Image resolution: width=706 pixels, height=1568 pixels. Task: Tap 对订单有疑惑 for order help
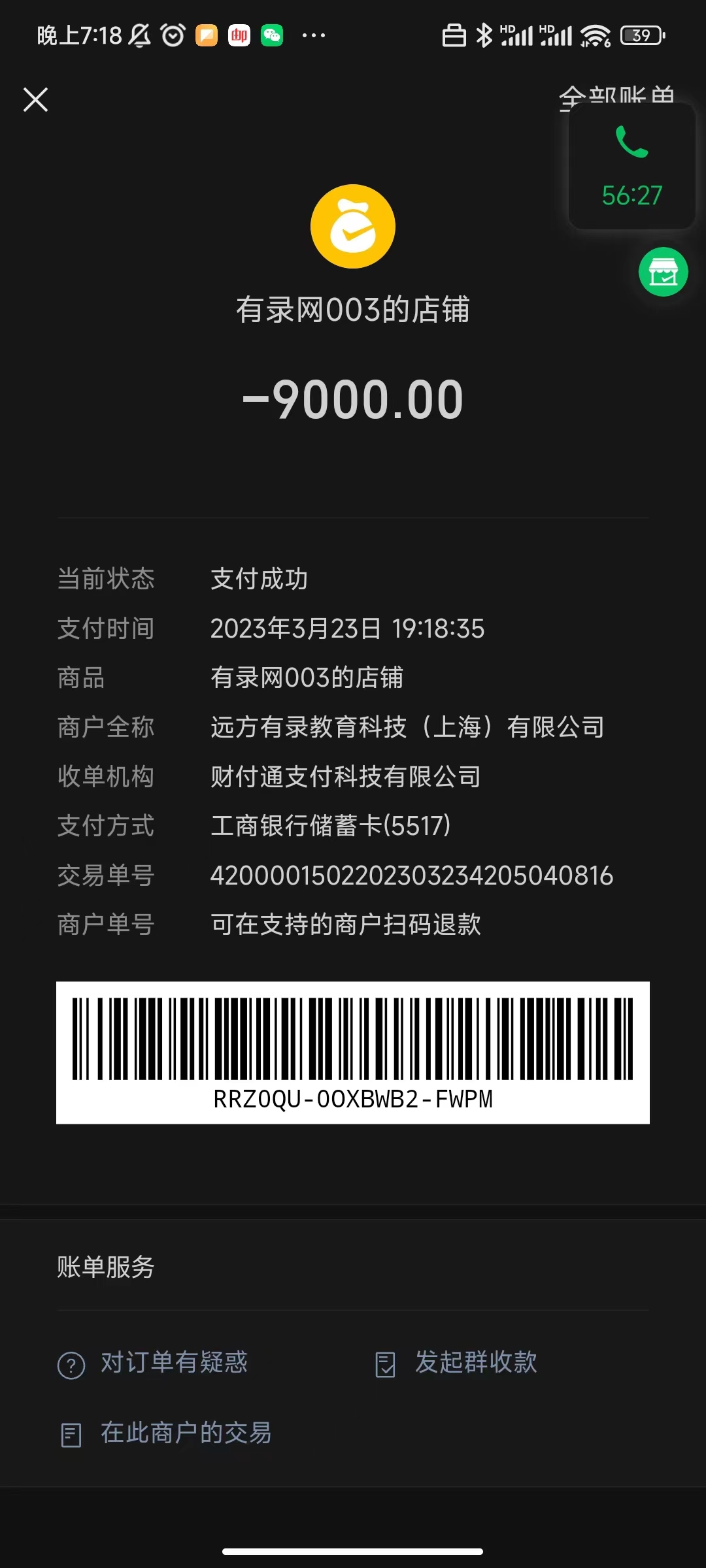click(154, 1363)
